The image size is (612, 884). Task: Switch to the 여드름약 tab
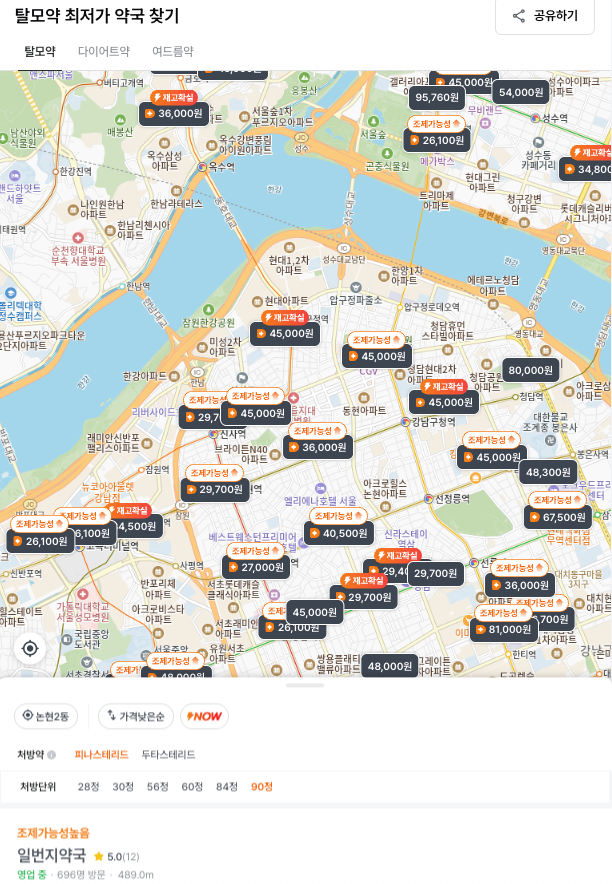click(173, 52)
